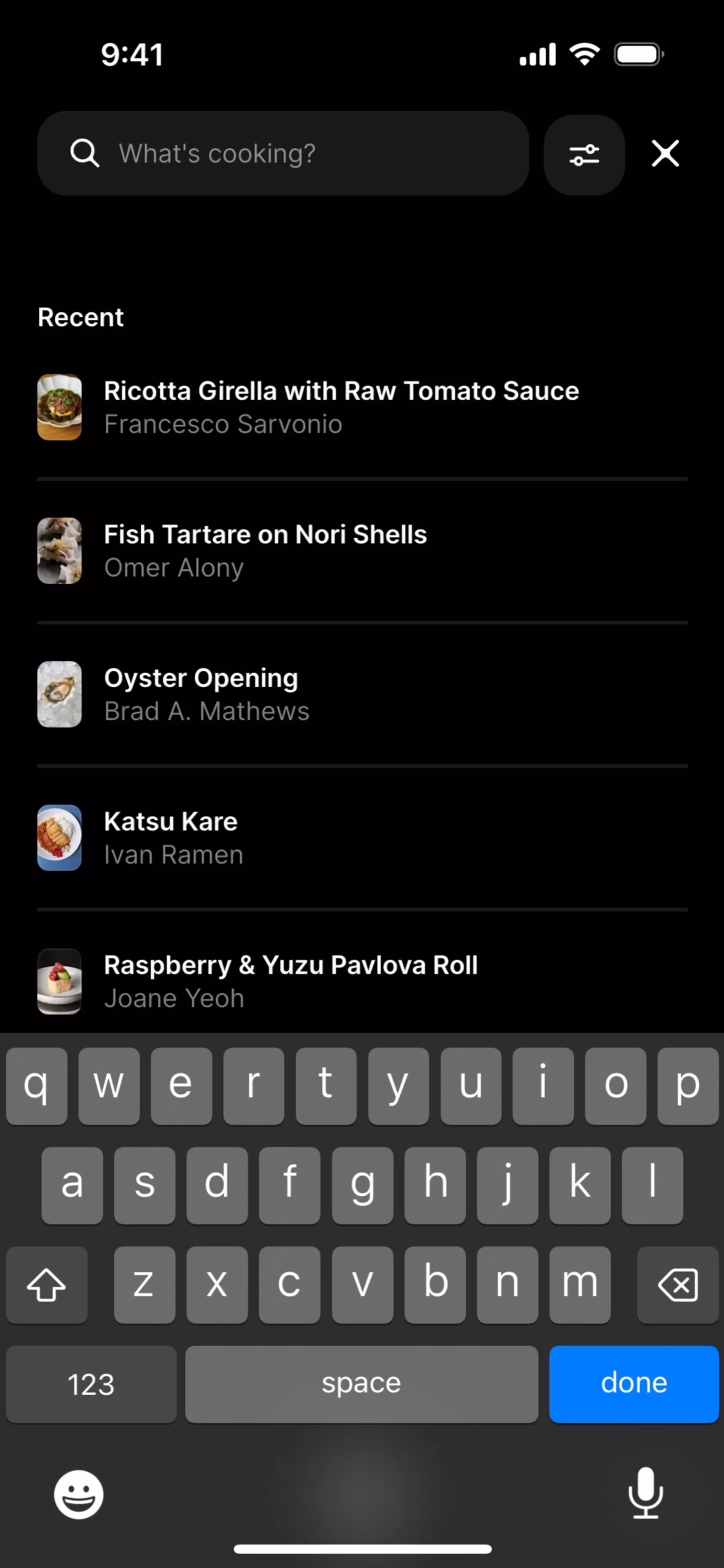Open the emoji keyboard
Image resolution: width=724 pixels, height=1568 pixels.
(x=78, y=1494)
